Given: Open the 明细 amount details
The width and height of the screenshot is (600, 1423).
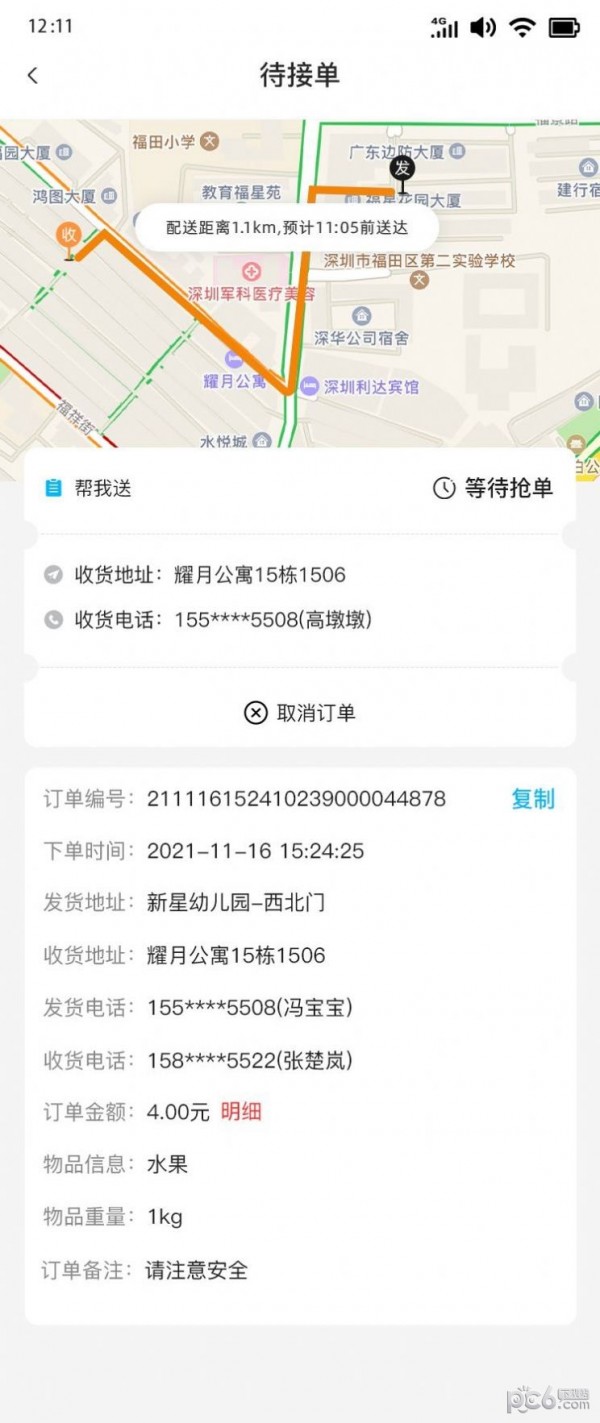Looking at the screenshot, I should click(x=241, y=1111).
